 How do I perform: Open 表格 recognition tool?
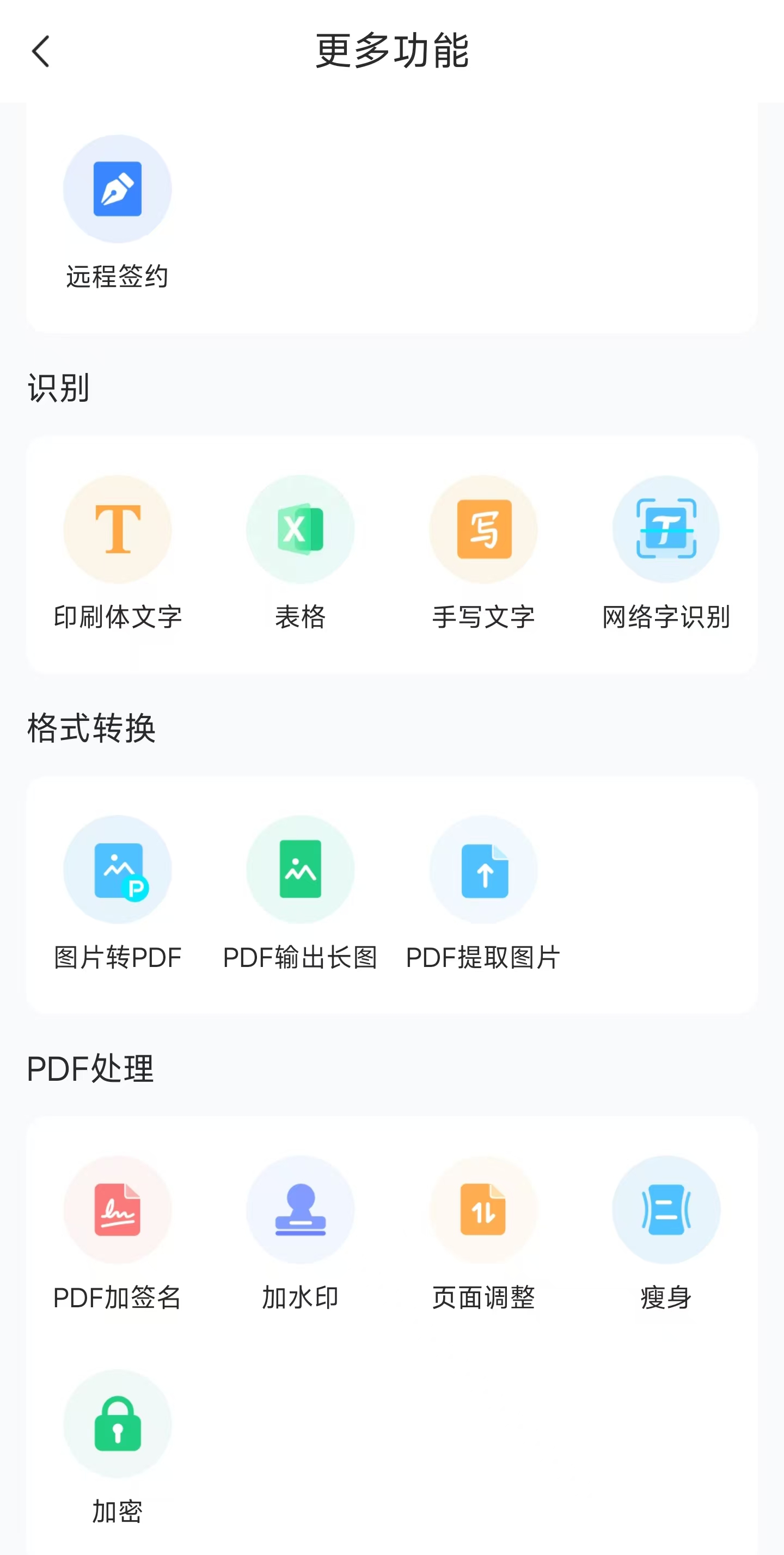coord(300,529)
